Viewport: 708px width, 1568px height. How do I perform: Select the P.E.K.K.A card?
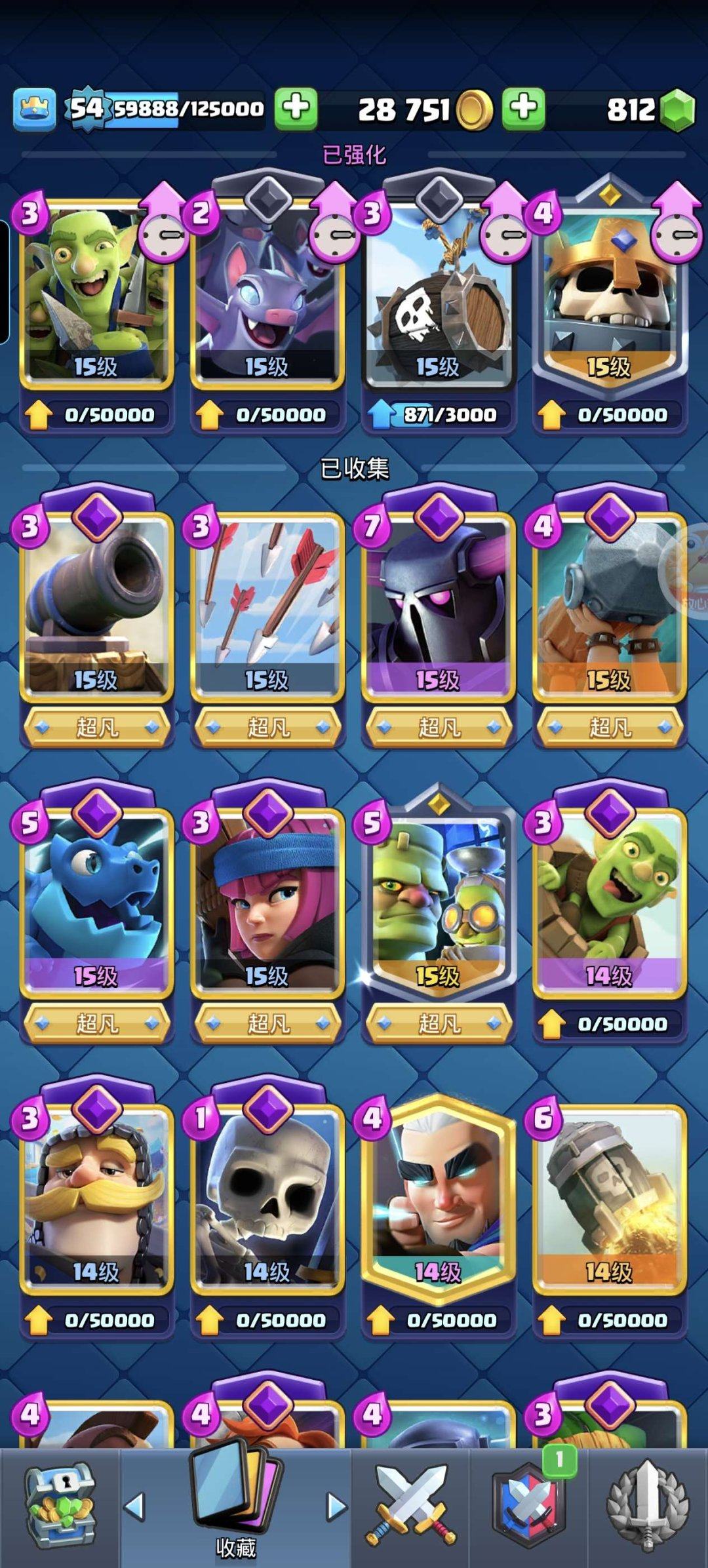(438, 606)
